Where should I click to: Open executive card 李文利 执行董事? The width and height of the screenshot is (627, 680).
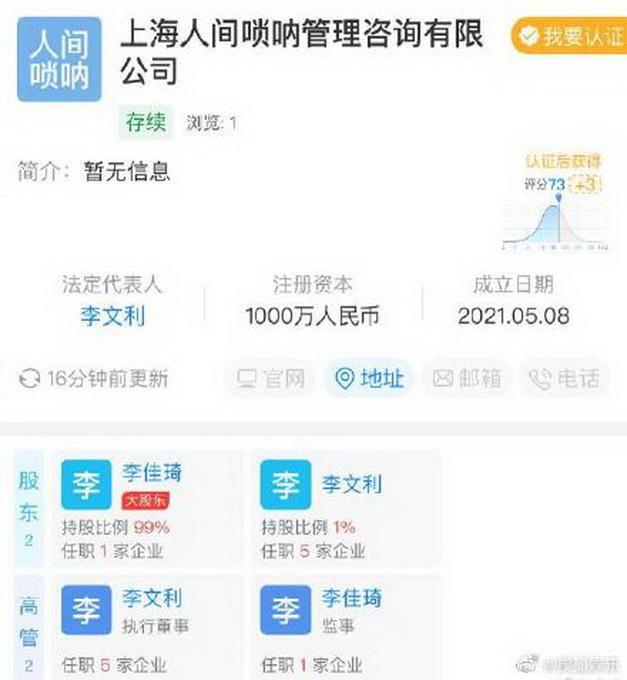click(x=148, y=626)
